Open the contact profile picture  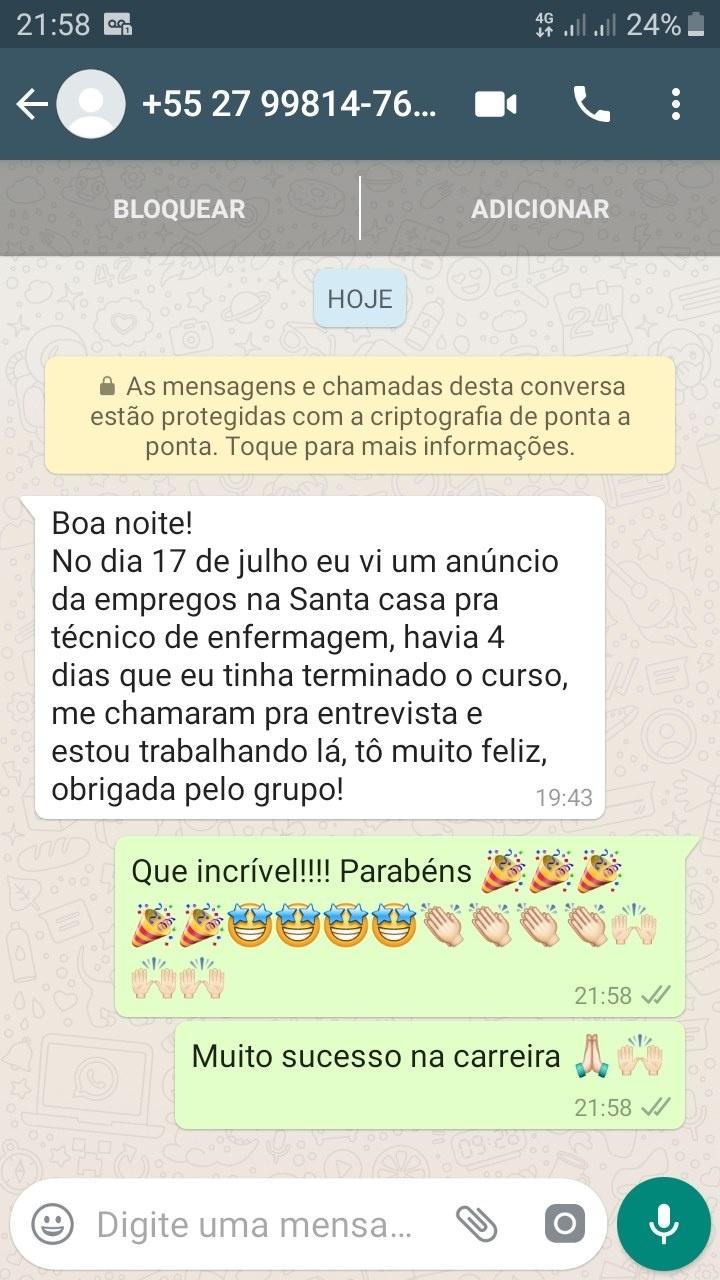90,104
